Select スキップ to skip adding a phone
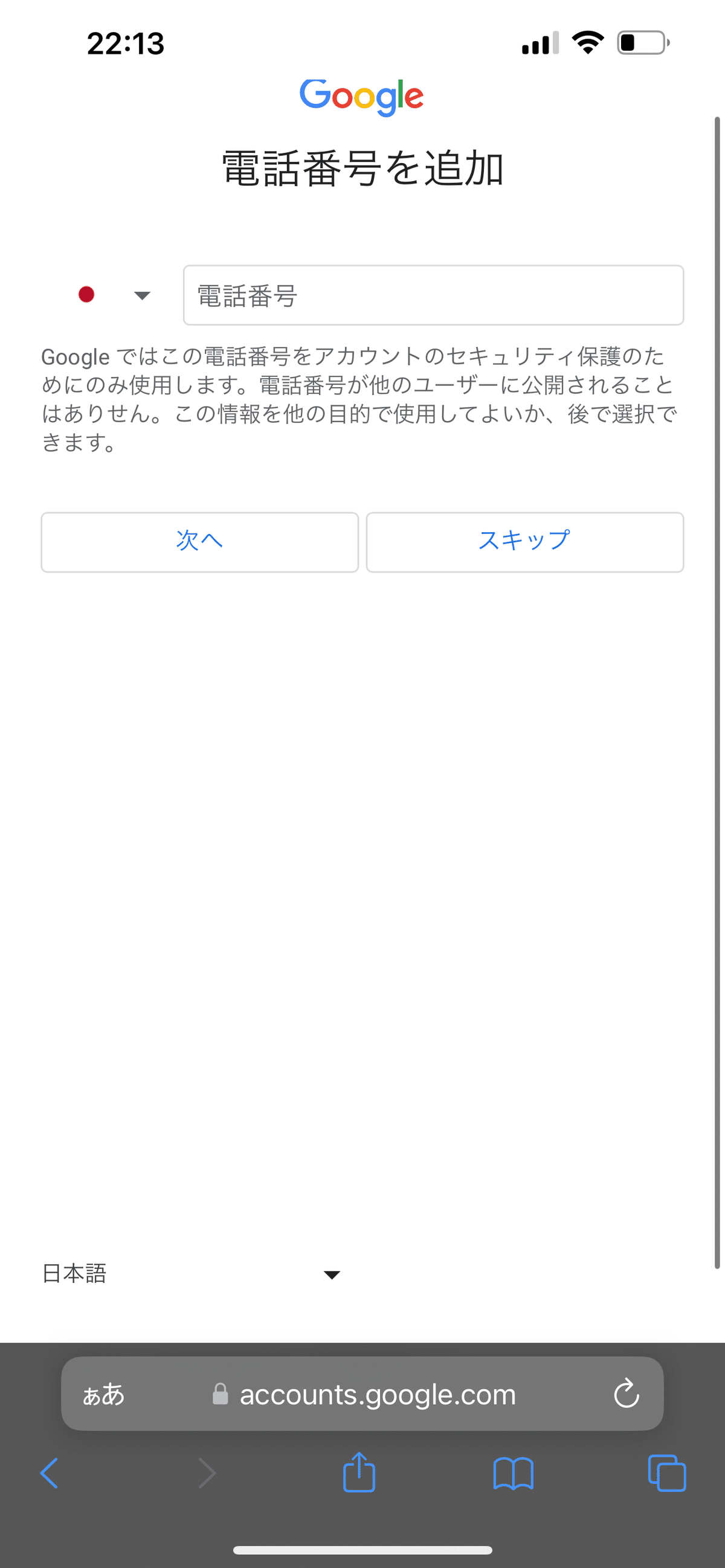725x1568 pixels. pyautogui.click(x=525, y=542)
